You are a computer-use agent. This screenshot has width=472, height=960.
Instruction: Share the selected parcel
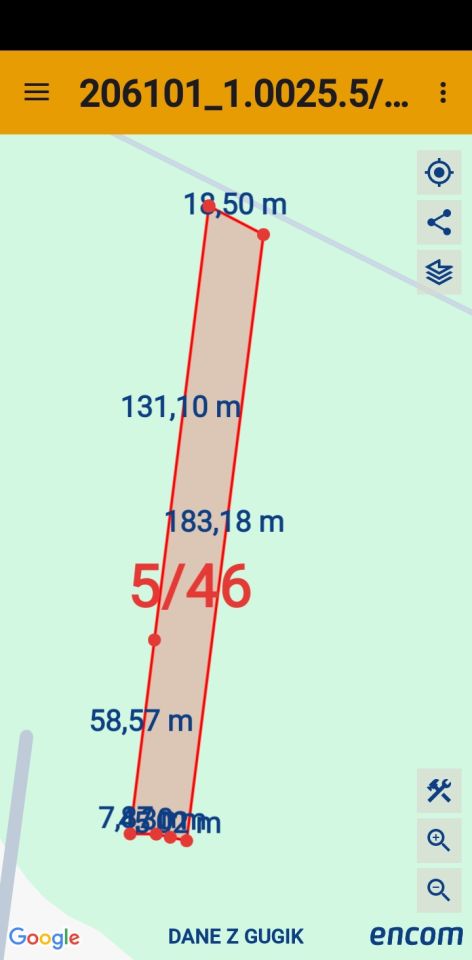tap(439, 222)
